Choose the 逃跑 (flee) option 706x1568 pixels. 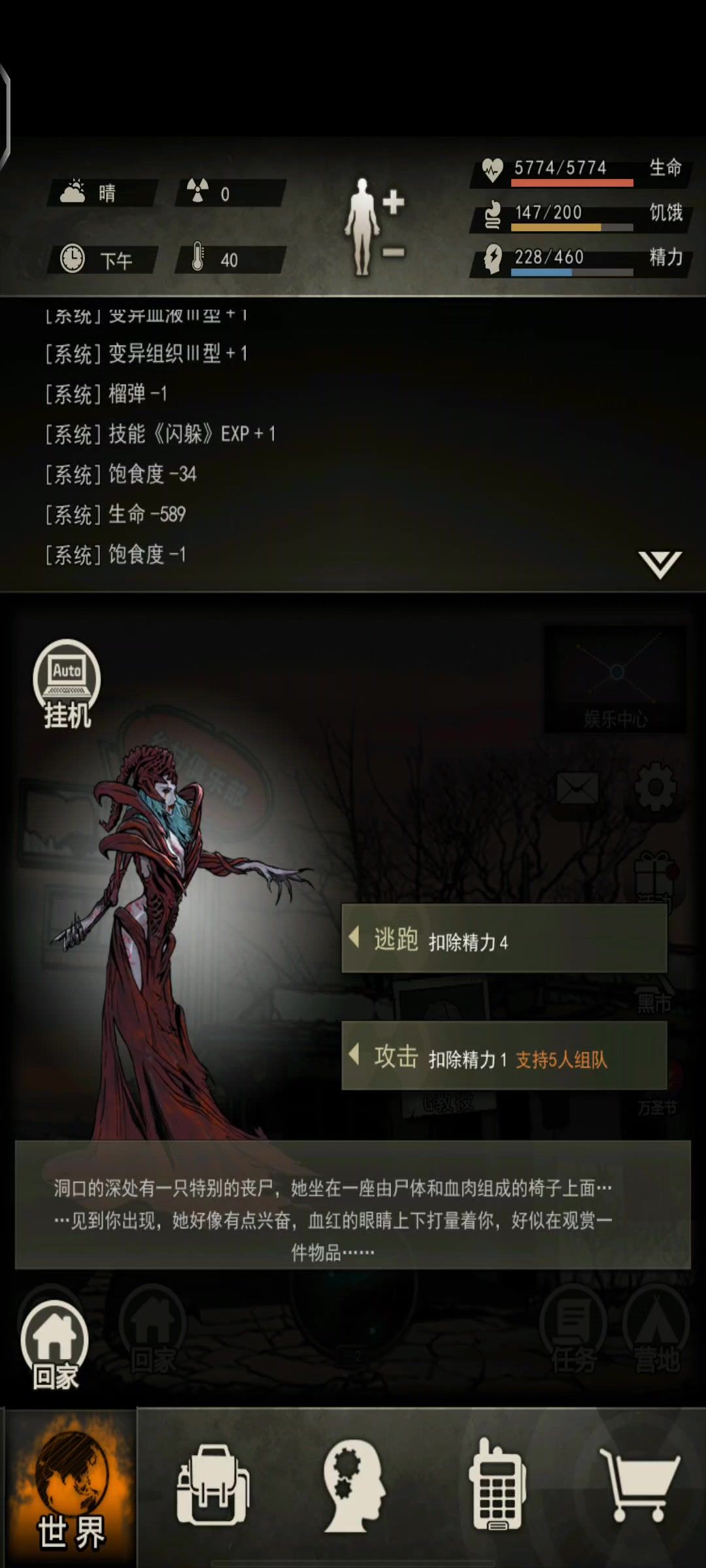(503, 939)
